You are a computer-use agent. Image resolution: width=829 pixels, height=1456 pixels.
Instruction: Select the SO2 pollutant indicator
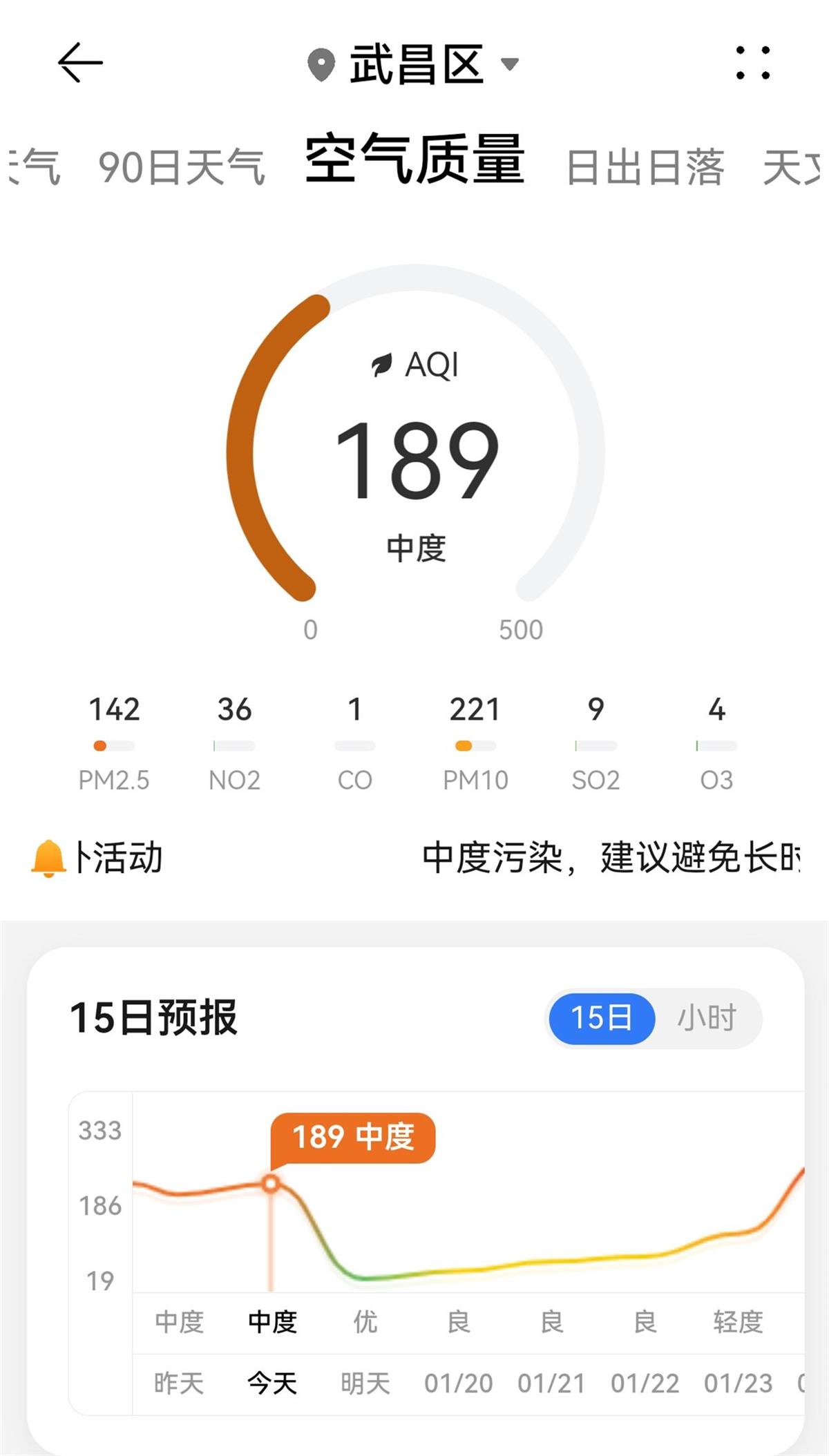[x=595, y=743]
